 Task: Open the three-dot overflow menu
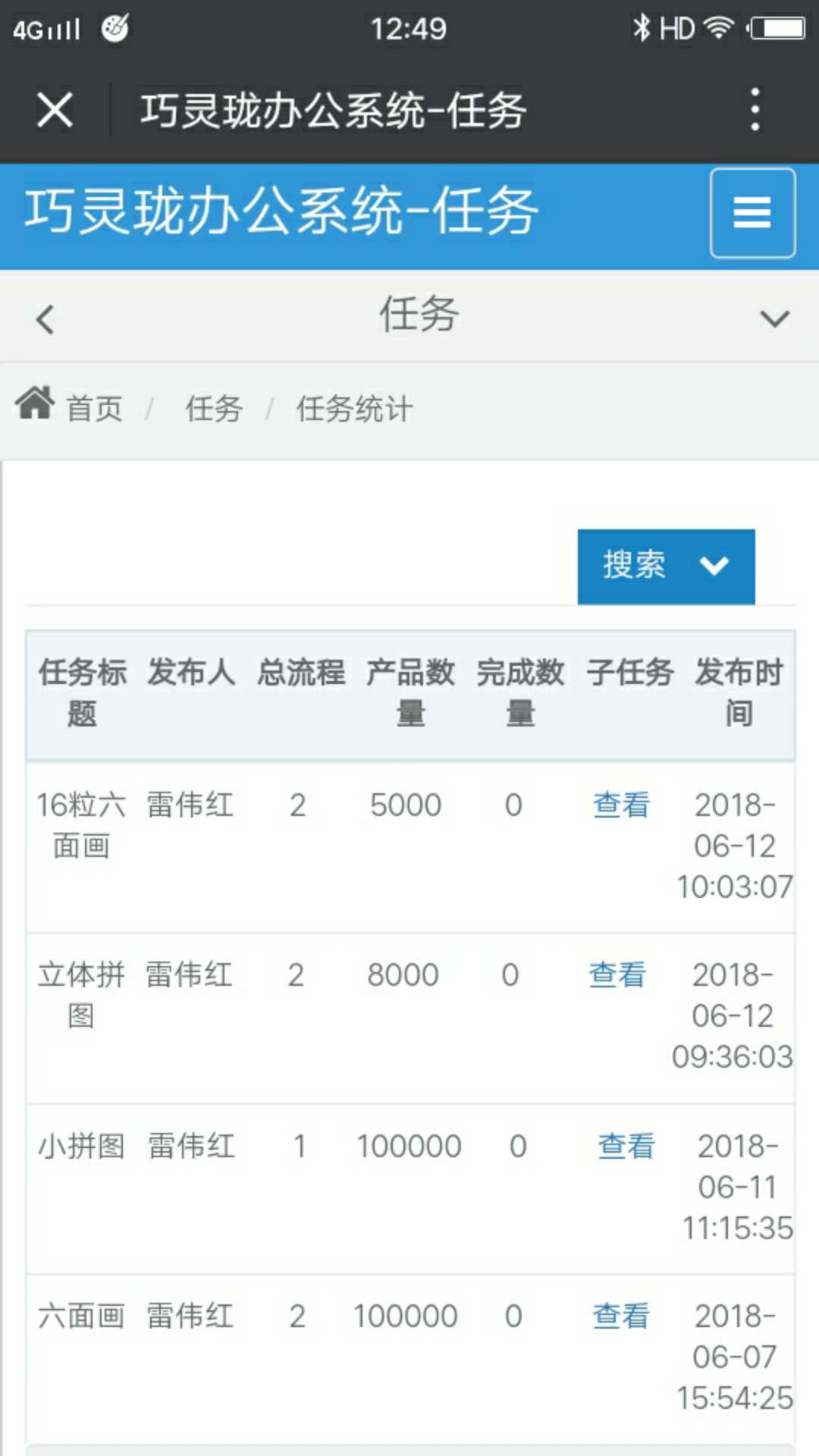coord(755,110)
